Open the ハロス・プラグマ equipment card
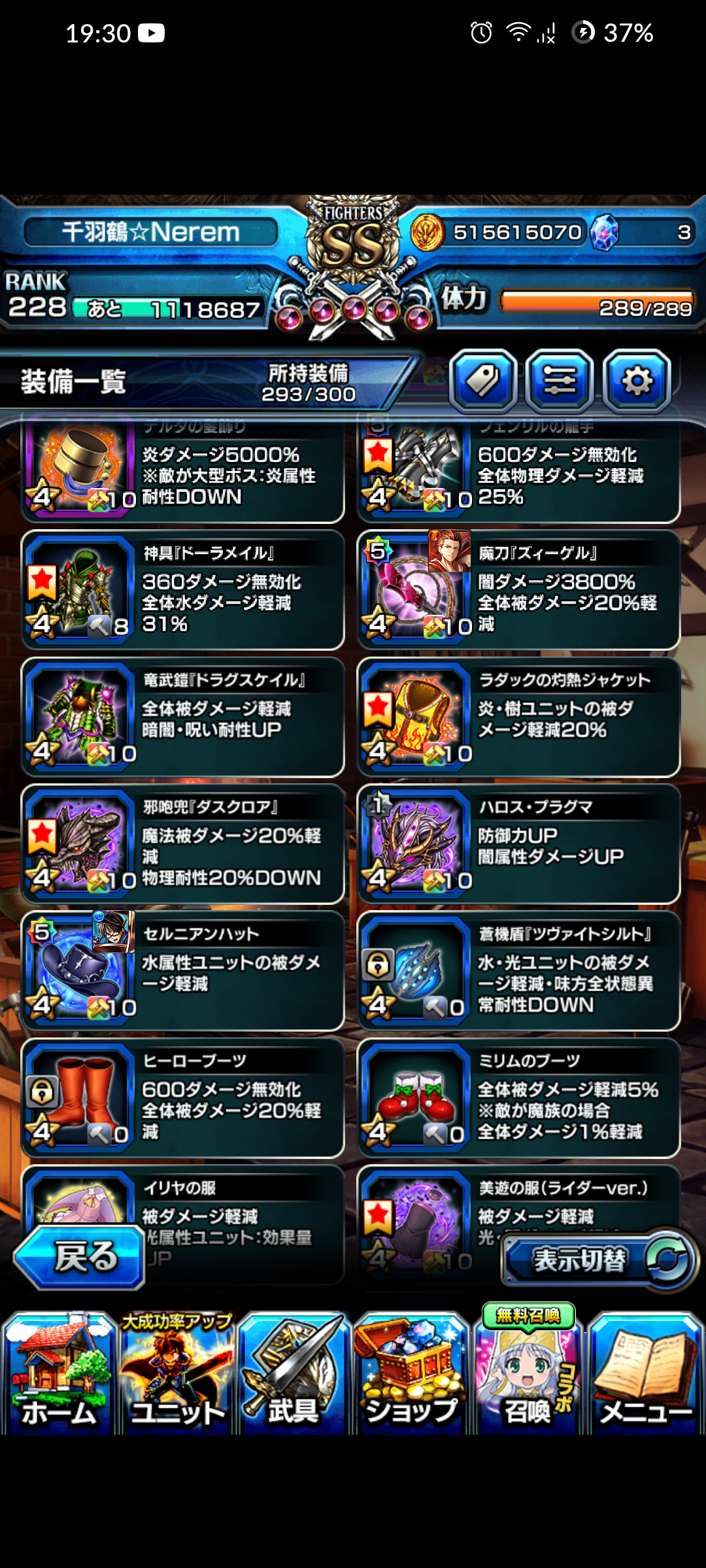Viewport: 706px width, 1568px height. point(519,843)
